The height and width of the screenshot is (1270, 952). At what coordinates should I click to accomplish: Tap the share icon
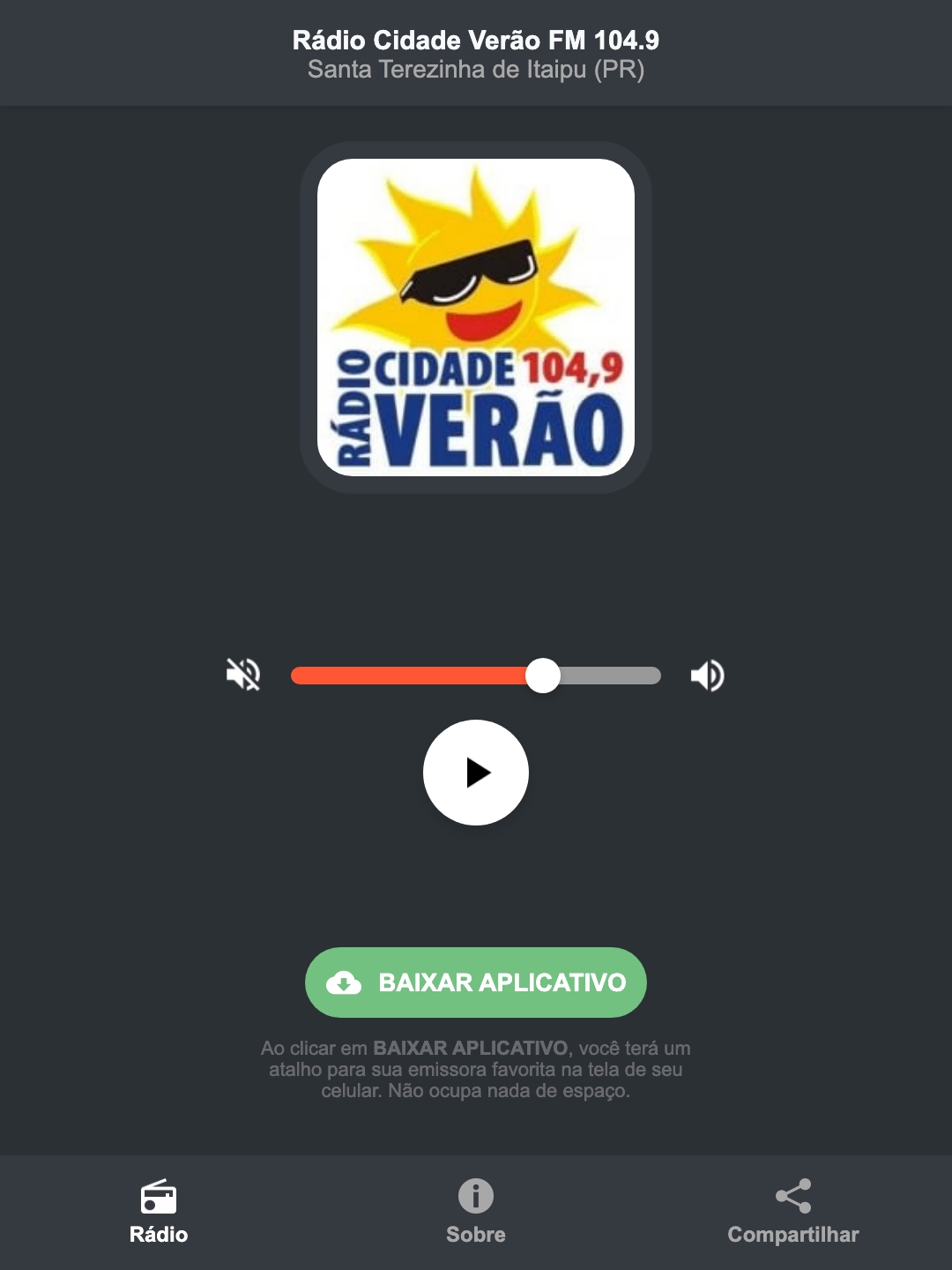[x=792, y=1195]
